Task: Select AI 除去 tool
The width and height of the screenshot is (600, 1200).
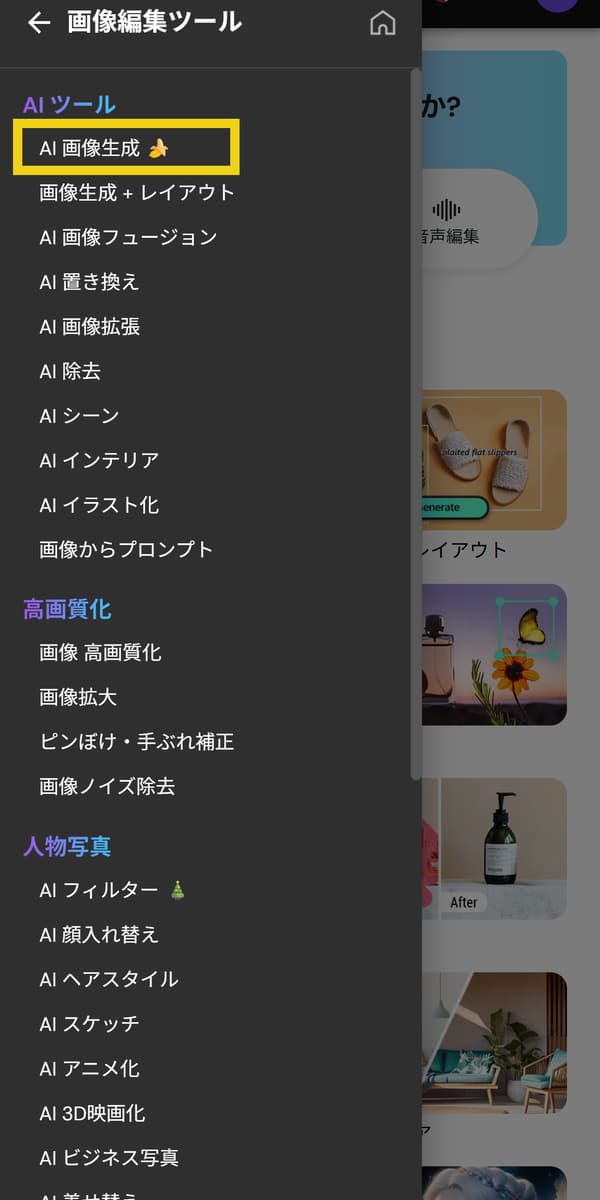Action: (x=70, y=371)
